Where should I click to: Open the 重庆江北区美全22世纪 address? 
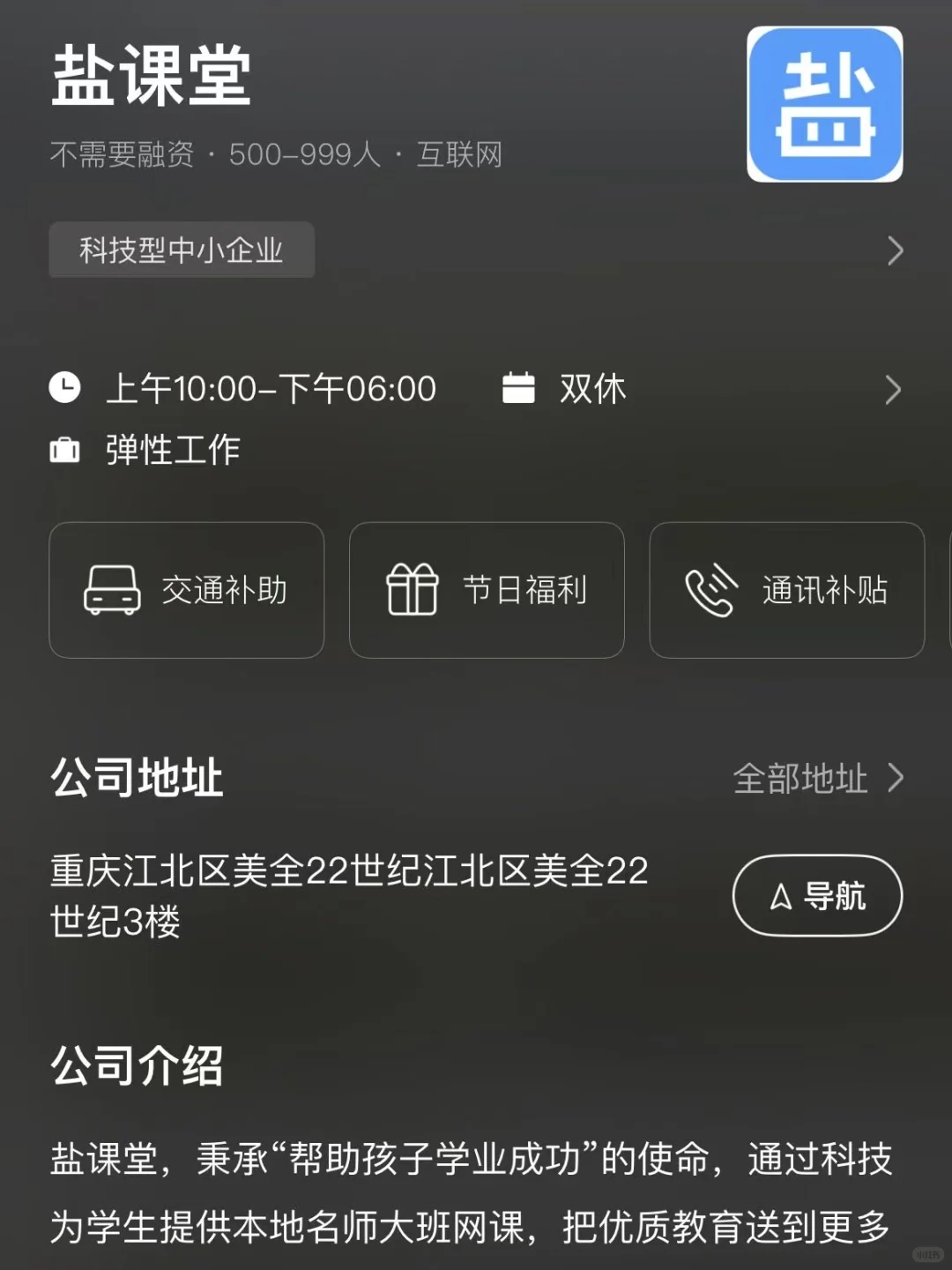tap(350, 896)
